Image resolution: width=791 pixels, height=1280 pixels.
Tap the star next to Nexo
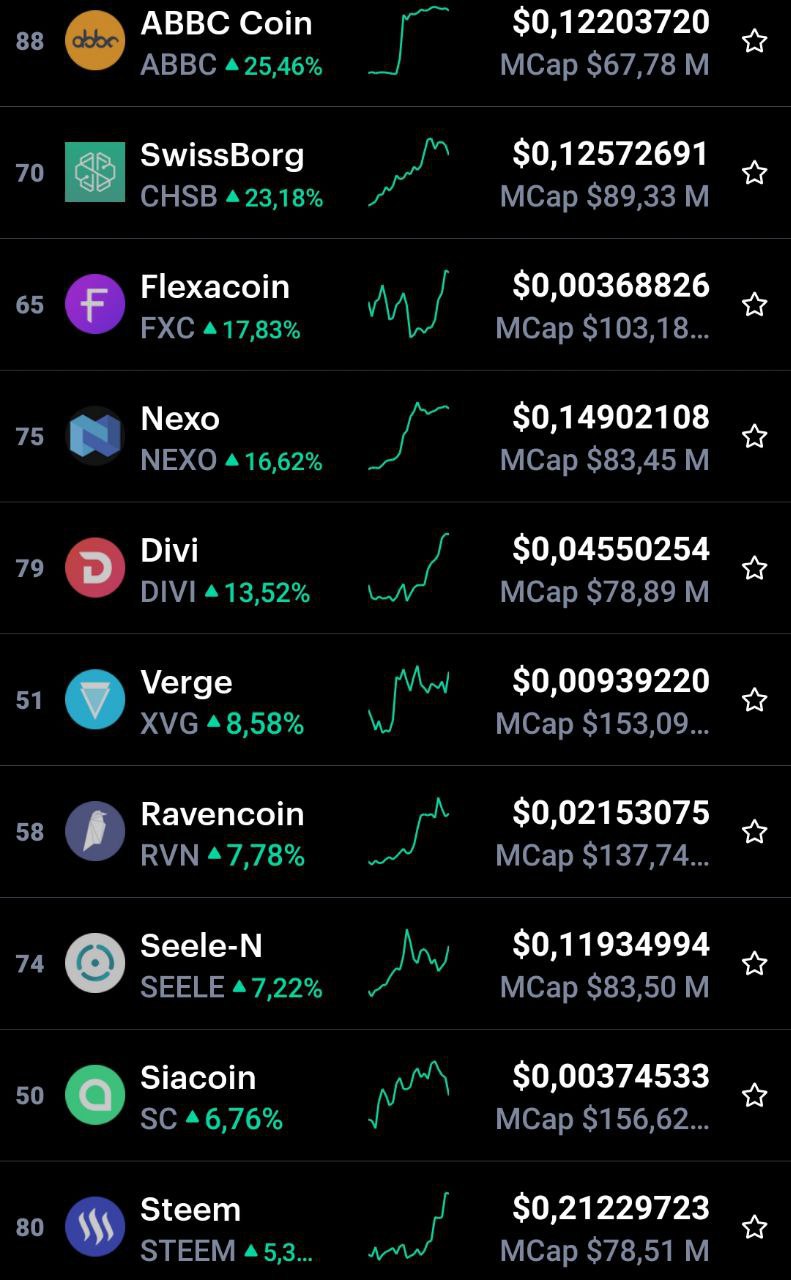754,436
